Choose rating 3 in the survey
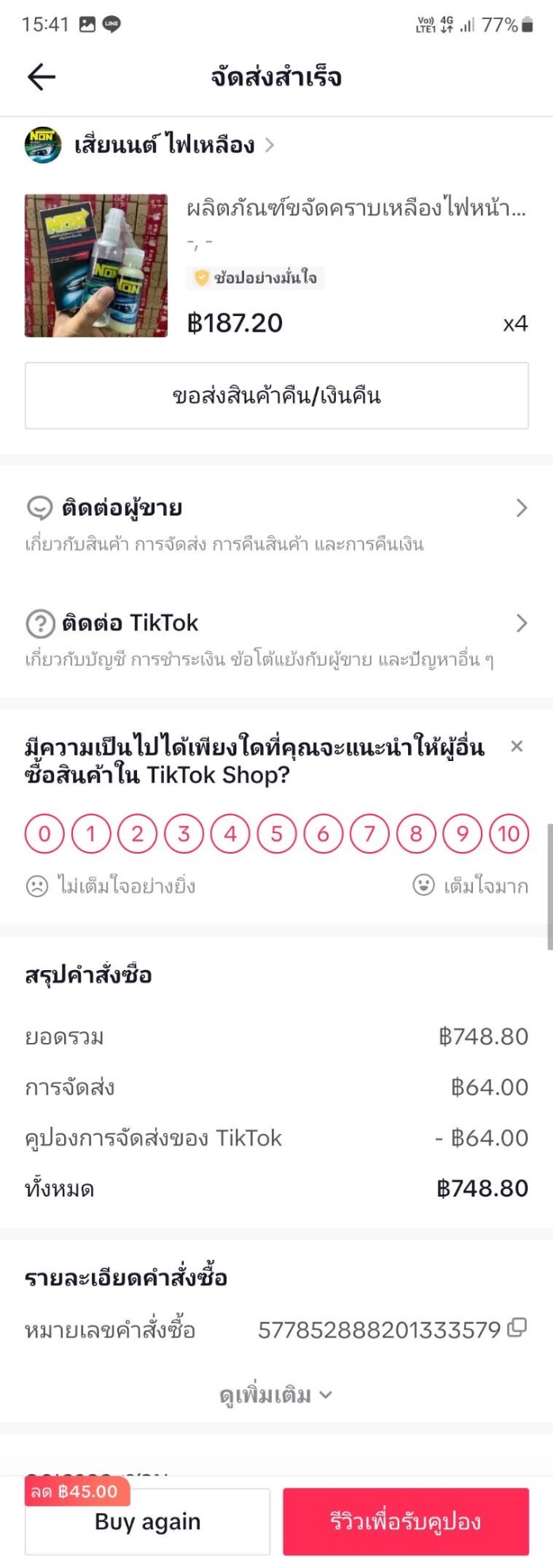The height and width of the screenshot is (1568, 553). click(x=184, y=834)
